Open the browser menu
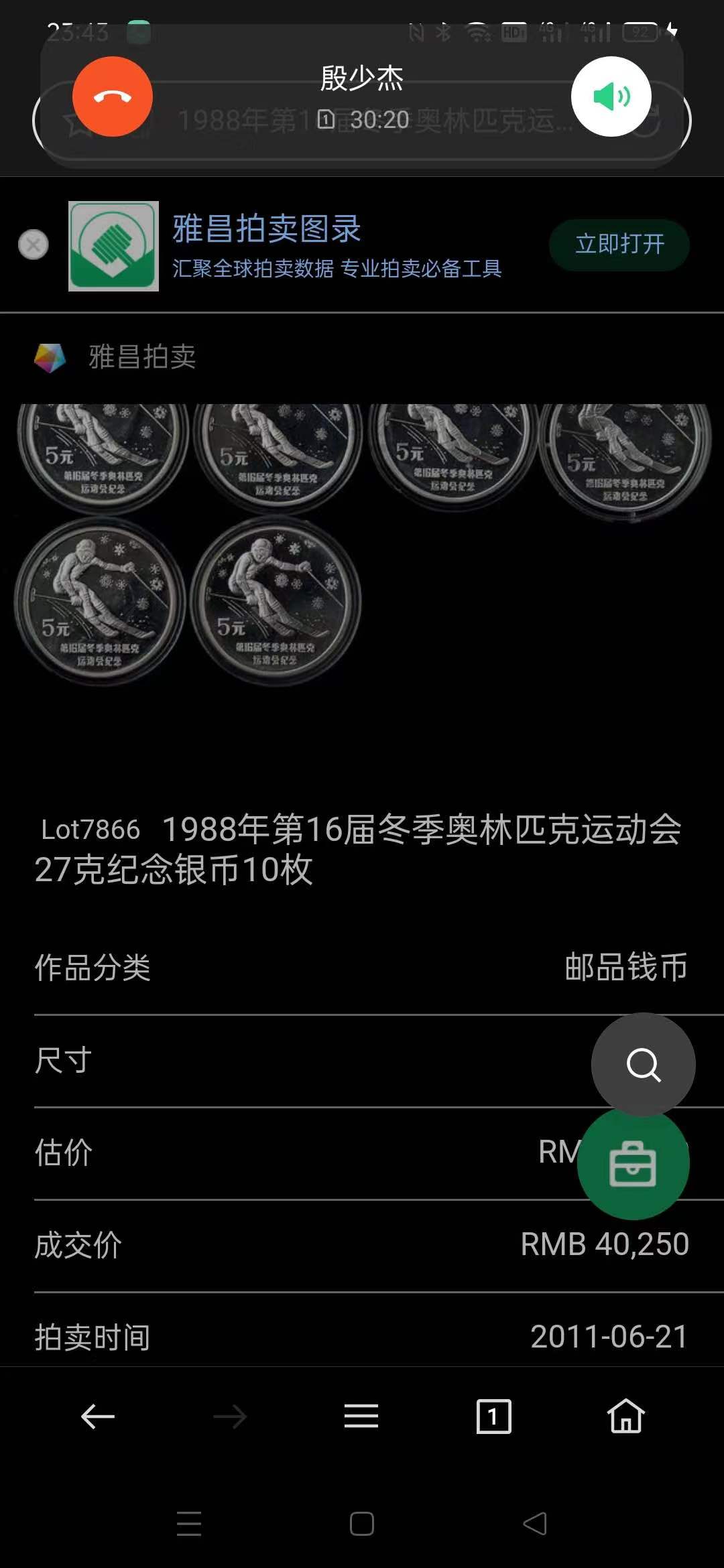This screenshot has width=724, height=1568. coord(361,1417)
